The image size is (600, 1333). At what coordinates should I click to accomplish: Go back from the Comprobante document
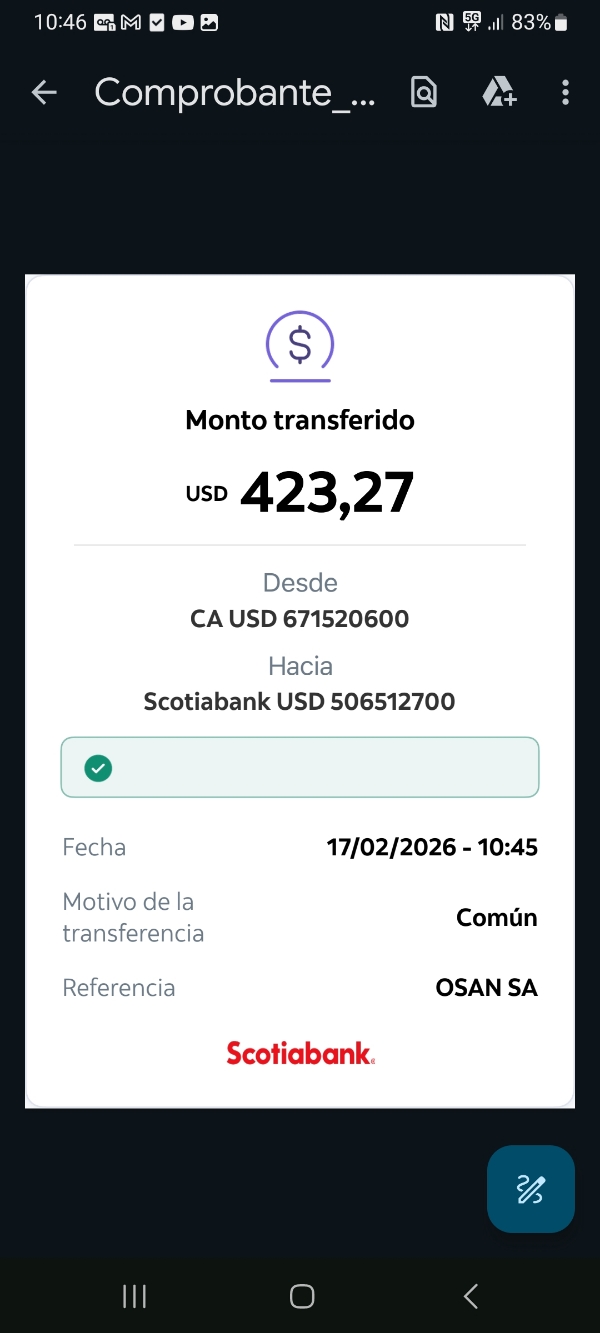pos(44,93)
